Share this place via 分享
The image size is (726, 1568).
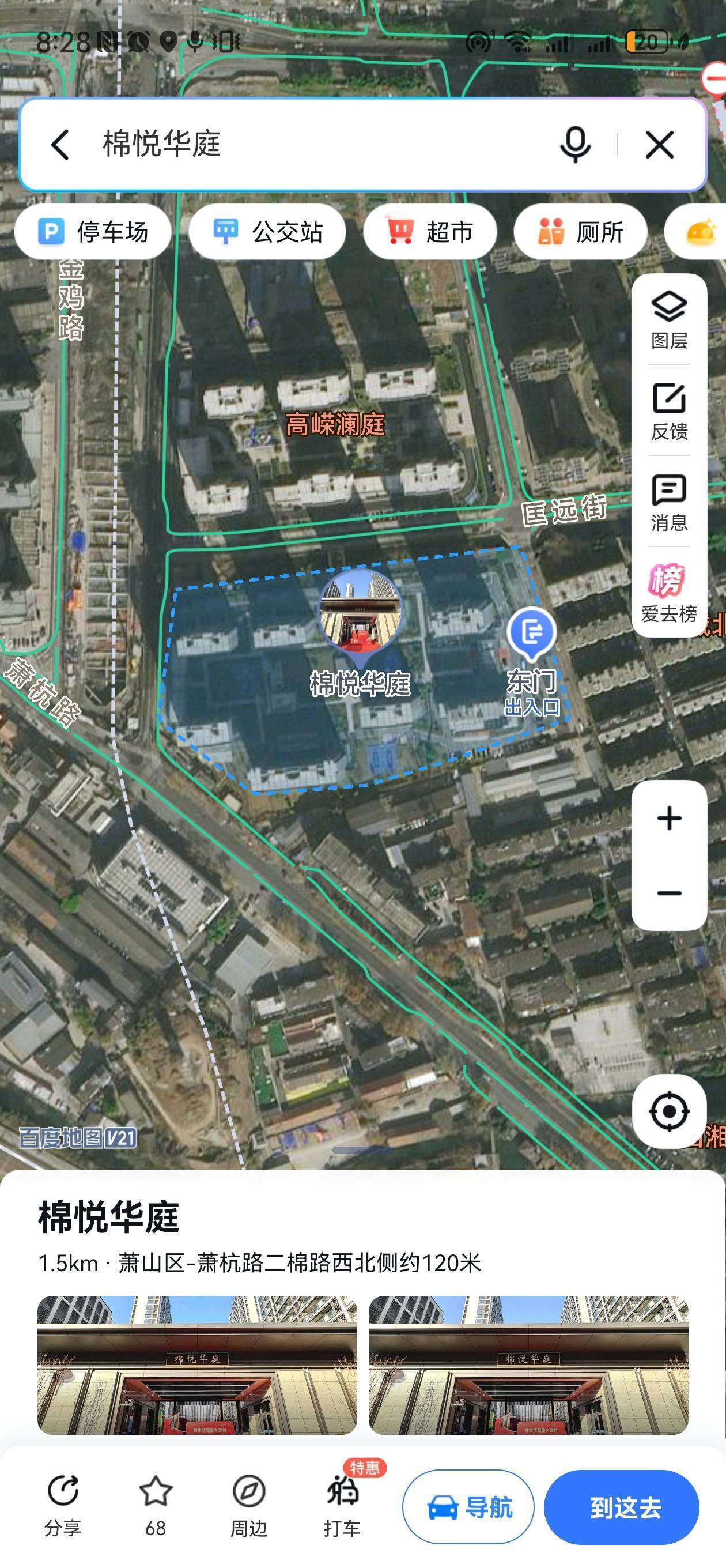63,1504
